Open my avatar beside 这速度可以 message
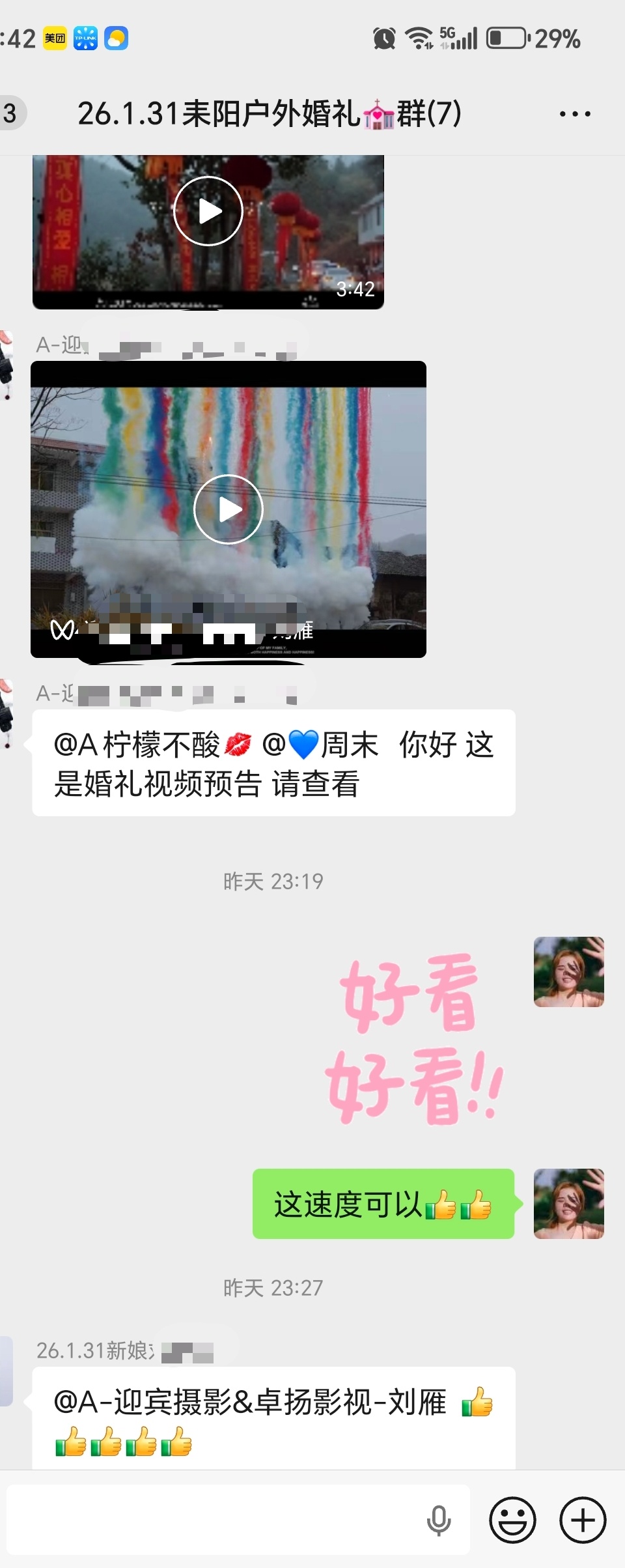 [568, 1204]
